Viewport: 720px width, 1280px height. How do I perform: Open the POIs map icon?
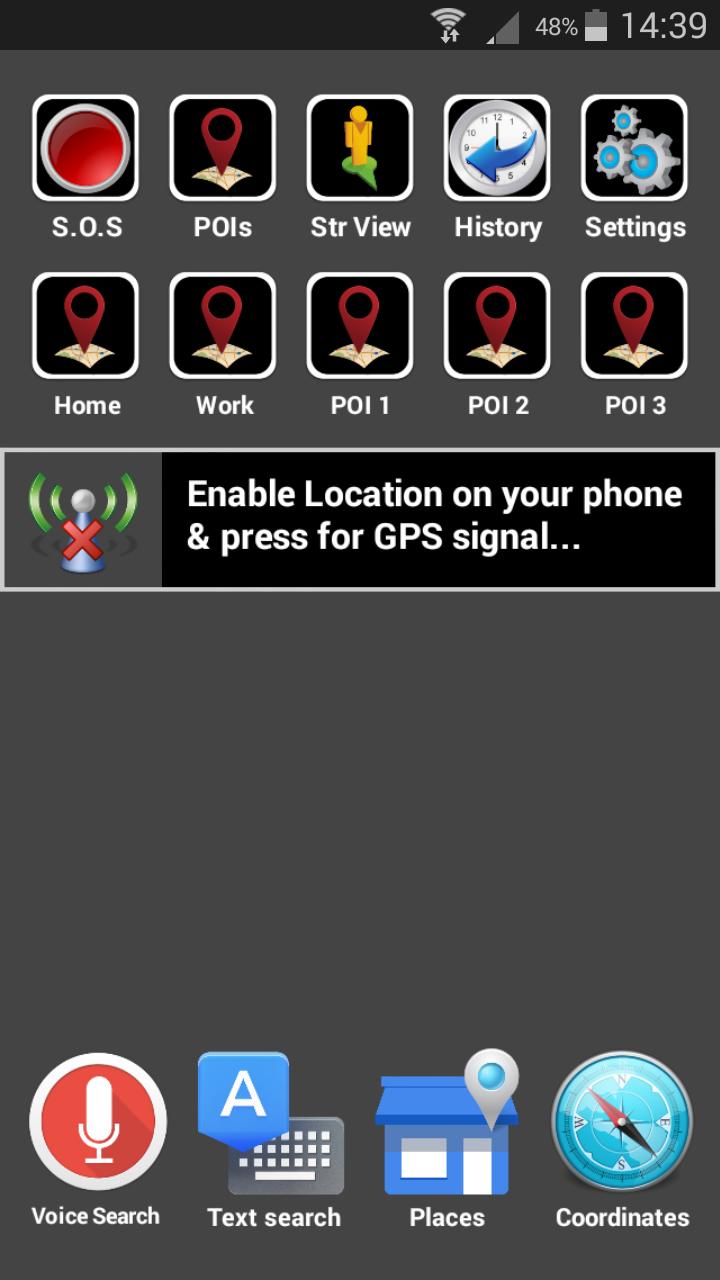tap(223, 148)
